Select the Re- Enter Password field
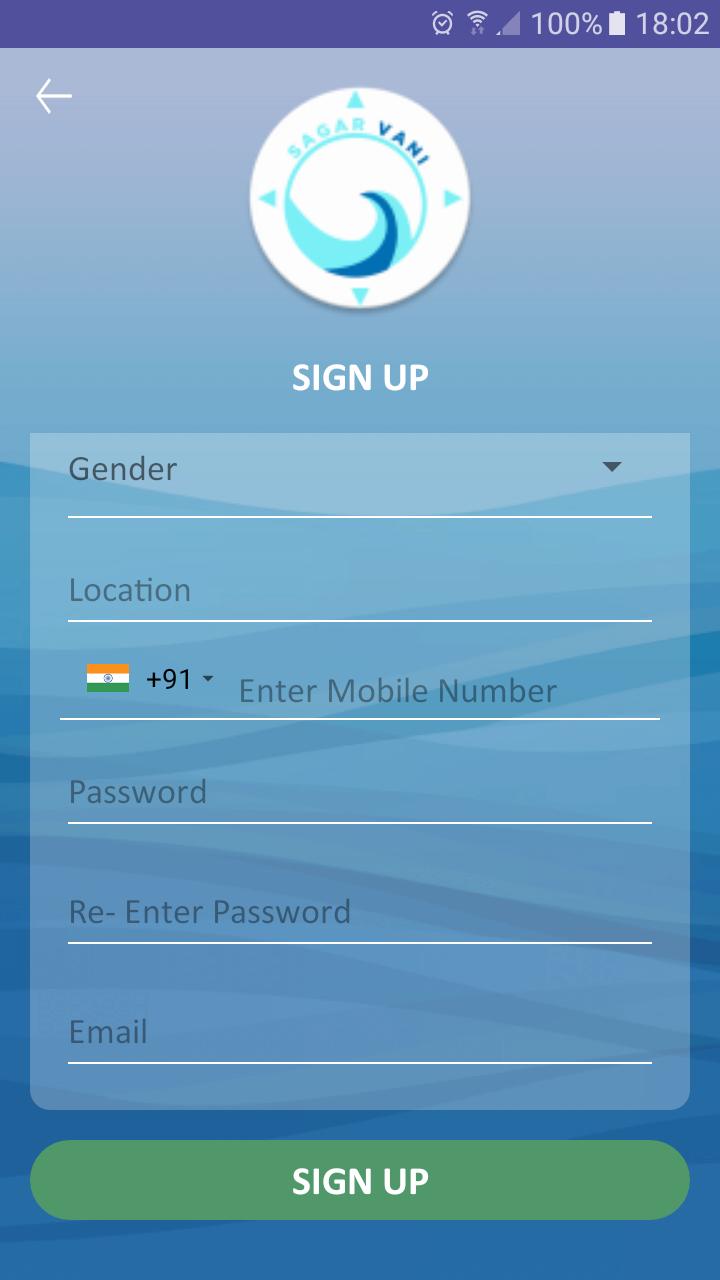The height and width of the screenshot is (1280, 720). pos(360,912)
